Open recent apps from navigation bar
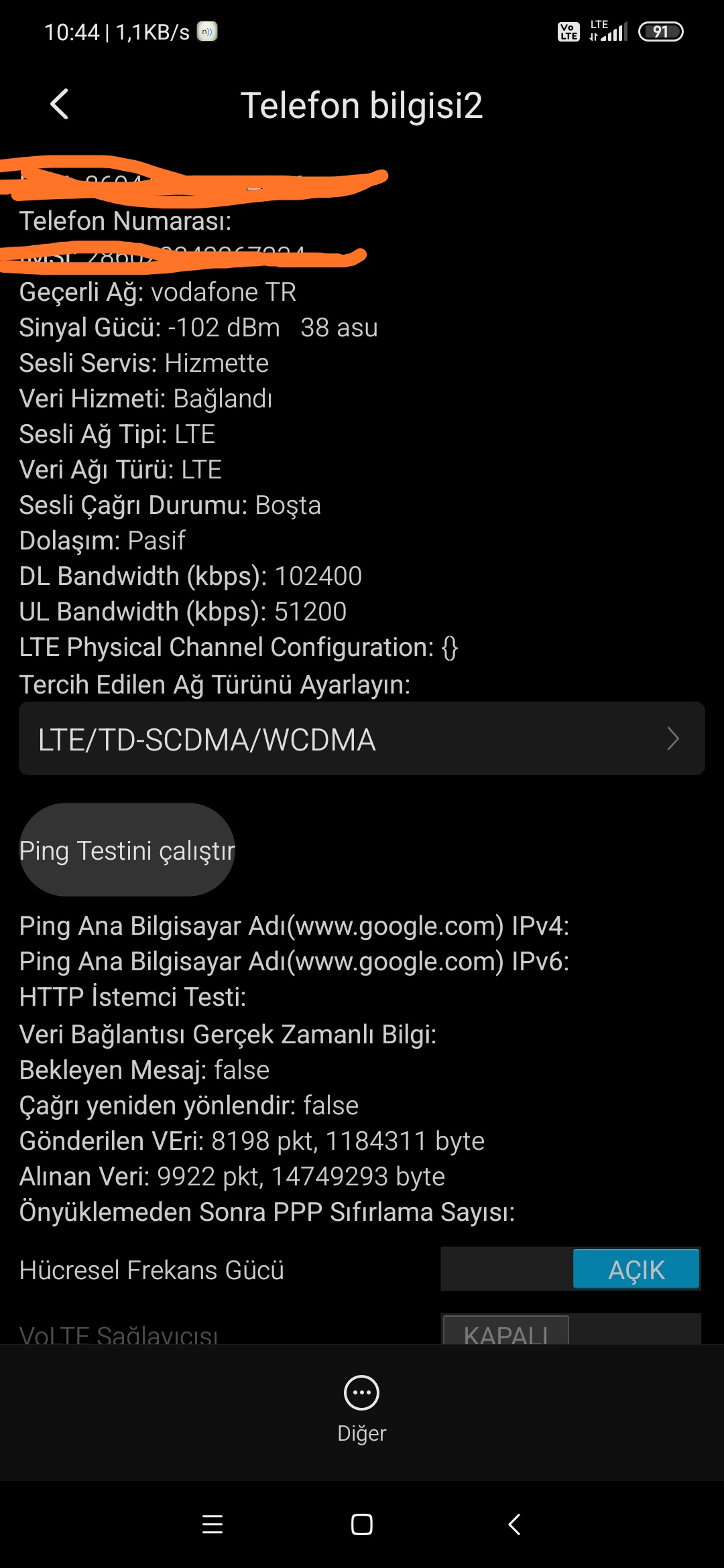The width and height of the screenshot is (724, 1568). click(213, 1524)
